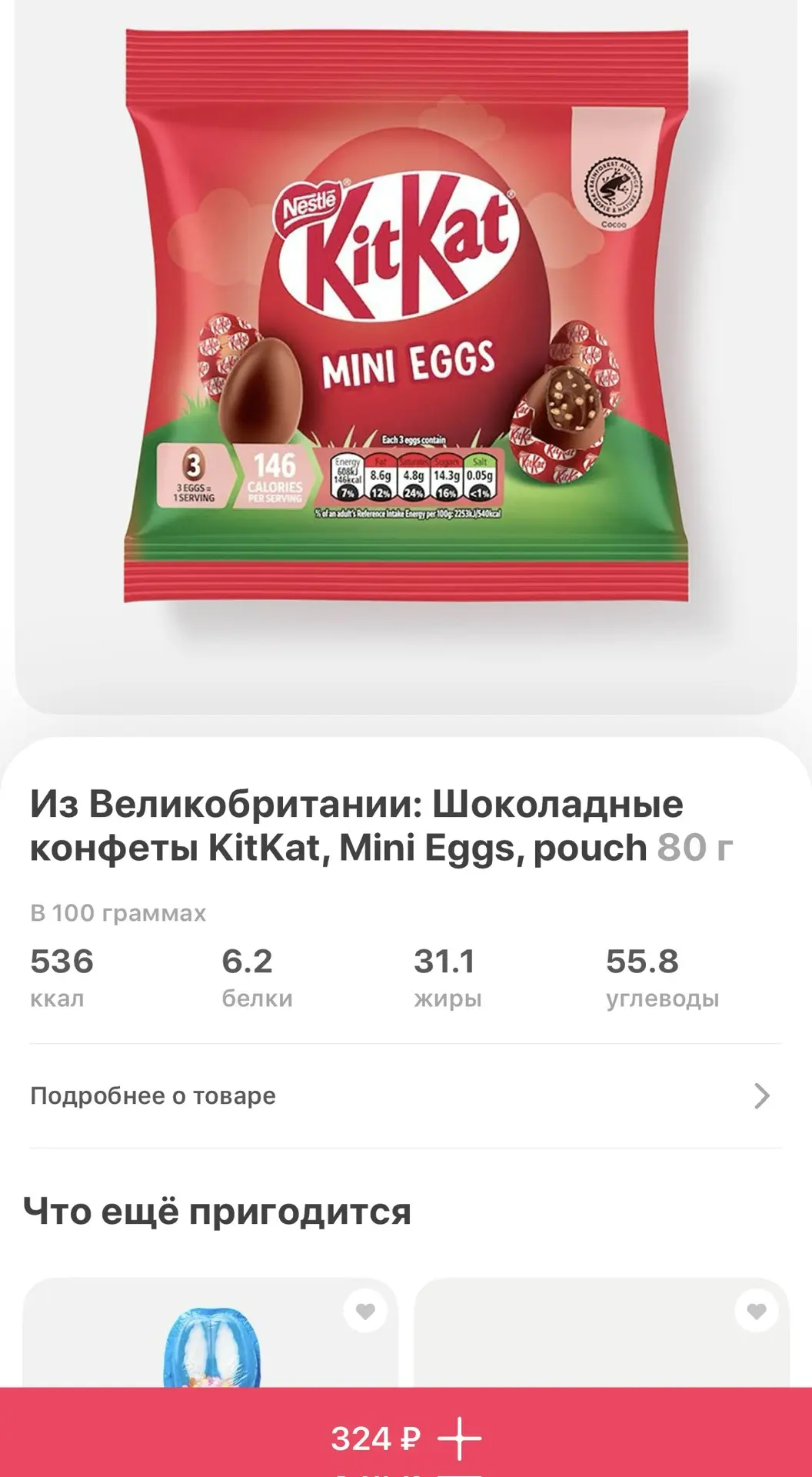The width and height of the screenshot is (812, 1477).
Task: Add item to cart for 324 ₽
Action: (406, 1437)
